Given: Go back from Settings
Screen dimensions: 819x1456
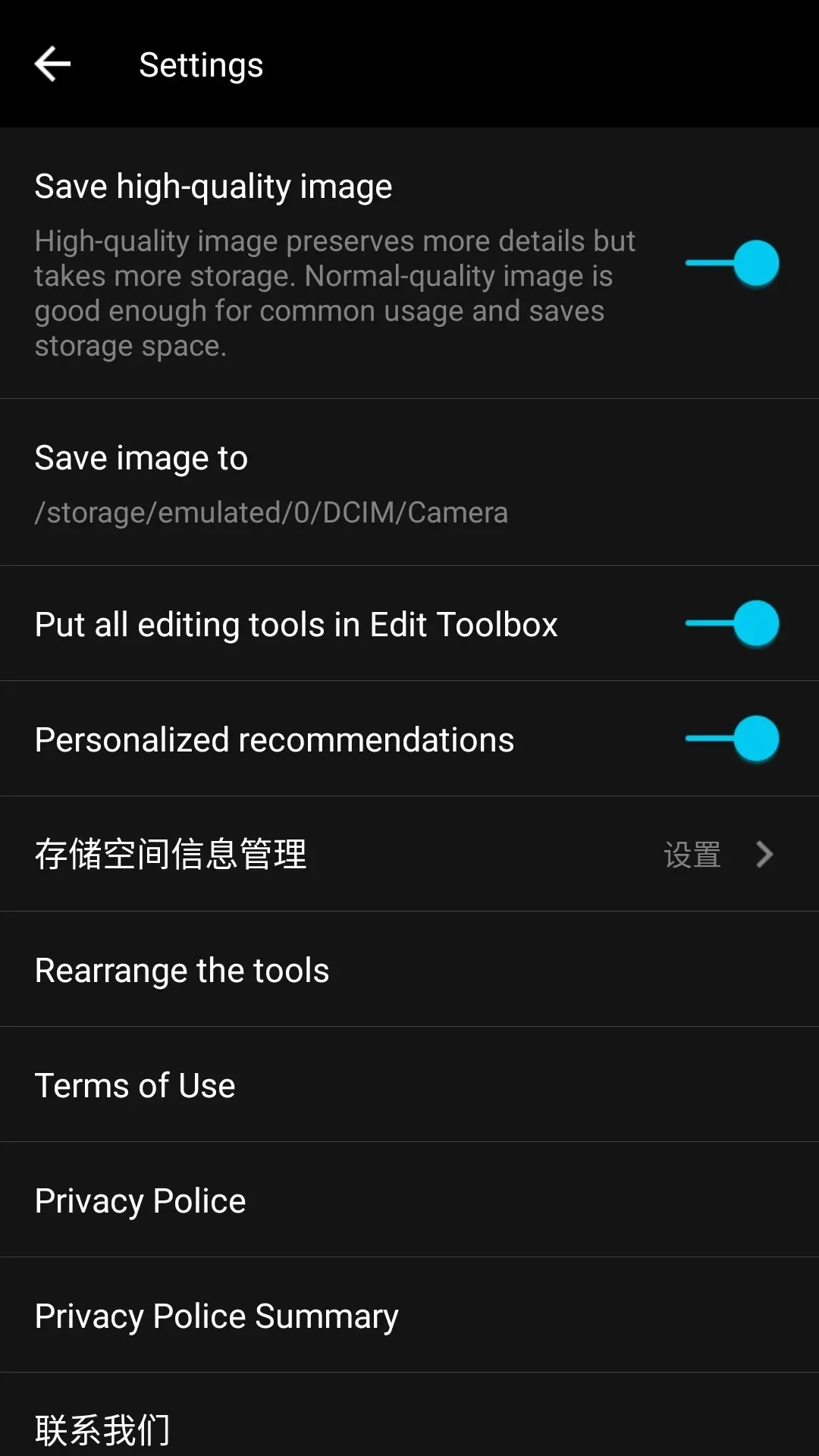Looking at the screenshot, I should (x=53, y=64).
